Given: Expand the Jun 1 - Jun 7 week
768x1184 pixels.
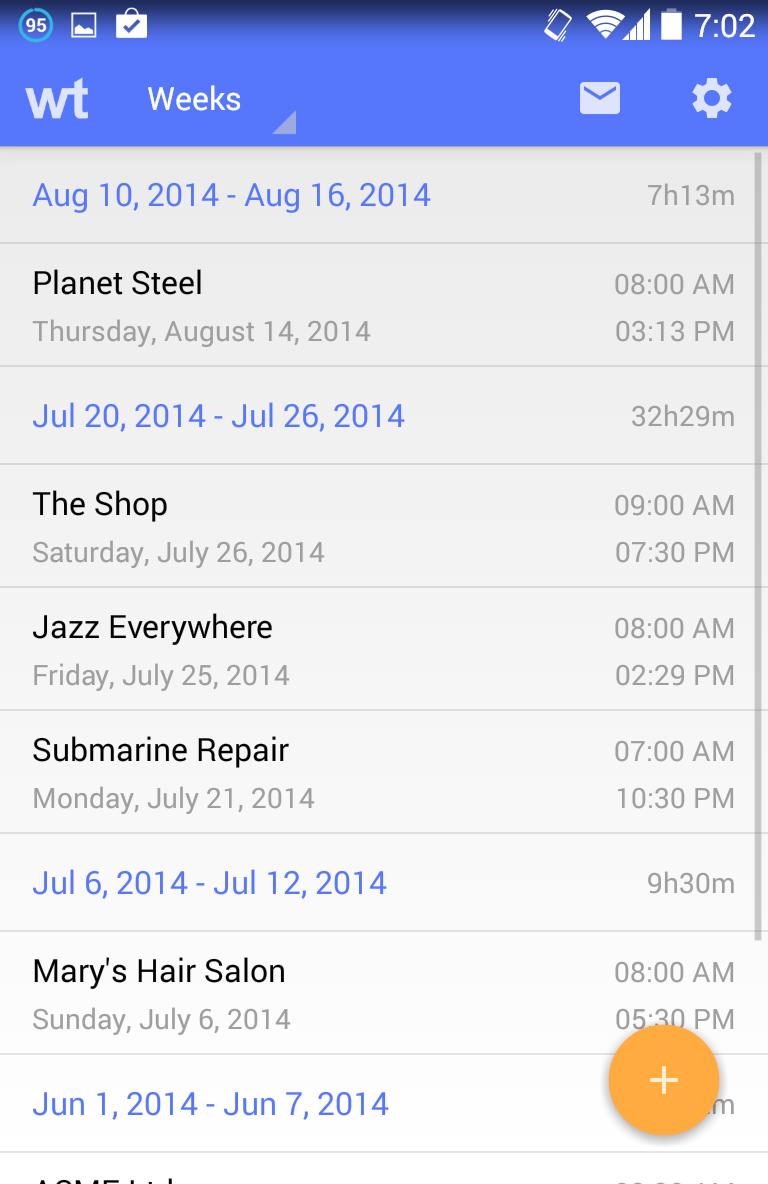Looking at the screenshot, I should click(x=210, y=1102).
